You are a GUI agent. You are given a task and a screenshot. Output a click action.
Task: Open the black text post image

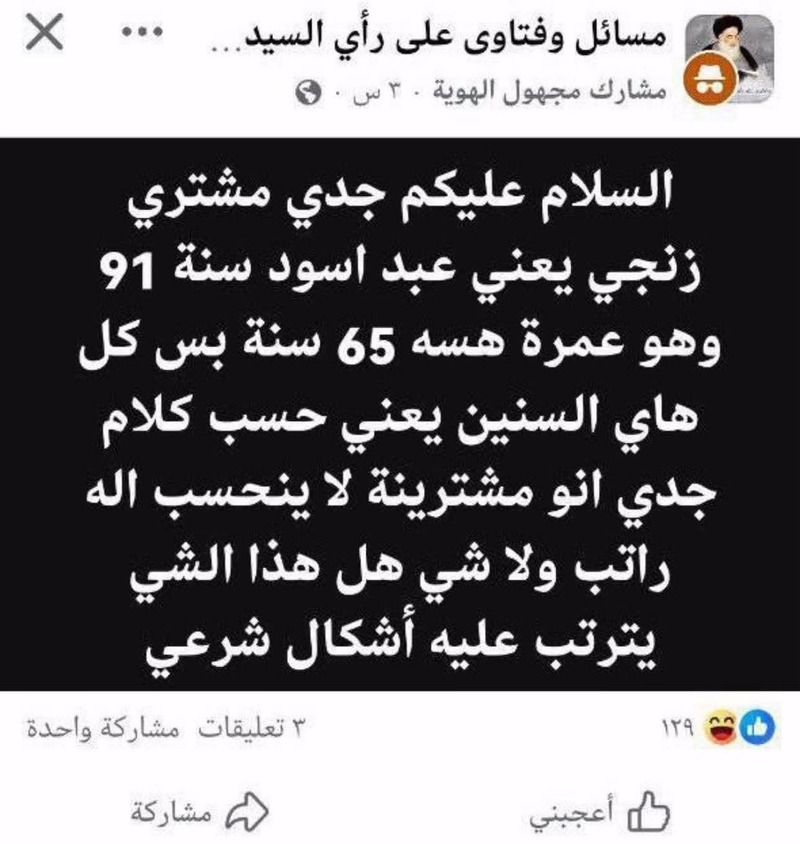coord(400,412)
